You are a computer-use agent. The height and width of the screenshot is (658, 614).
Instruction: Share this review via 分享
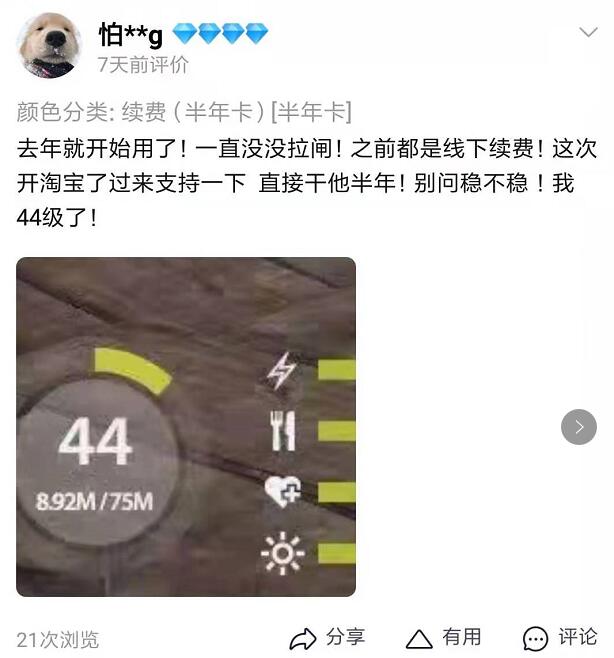coord(327,638)
